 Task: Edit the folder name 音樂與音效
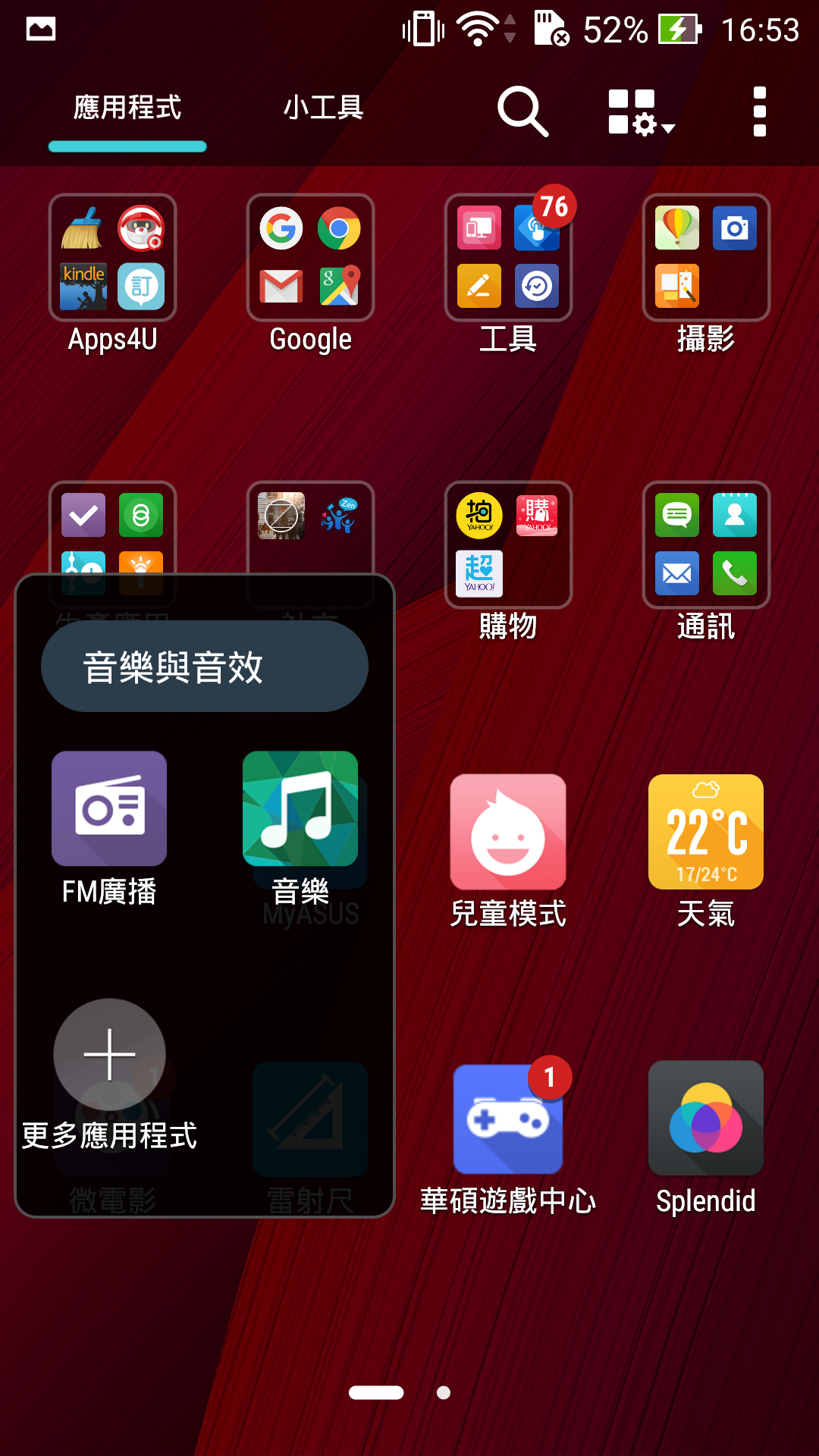[x=205, y=667]
